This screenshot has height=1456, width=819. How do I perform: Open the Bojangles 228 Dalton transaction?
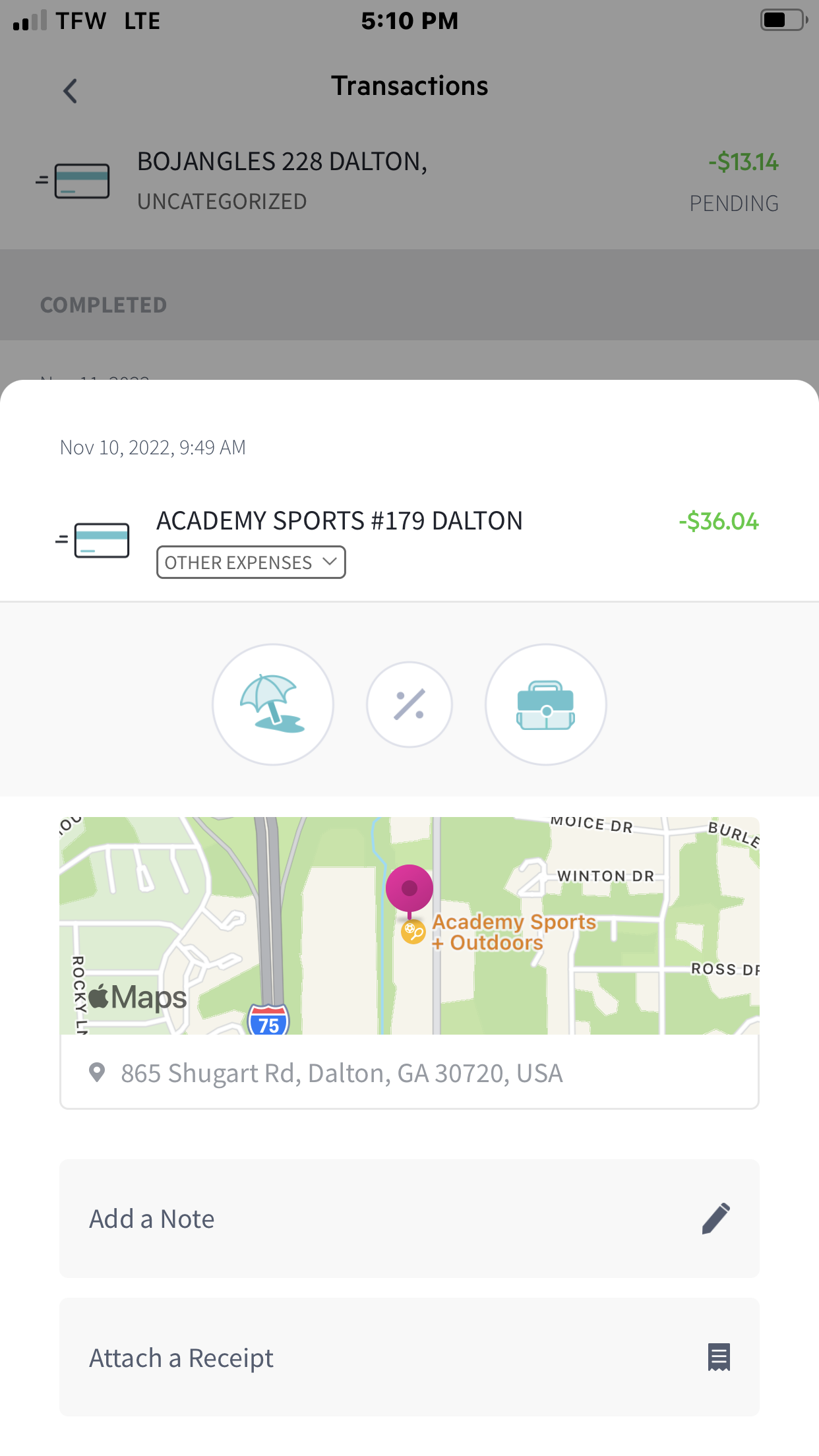[409, 181]
